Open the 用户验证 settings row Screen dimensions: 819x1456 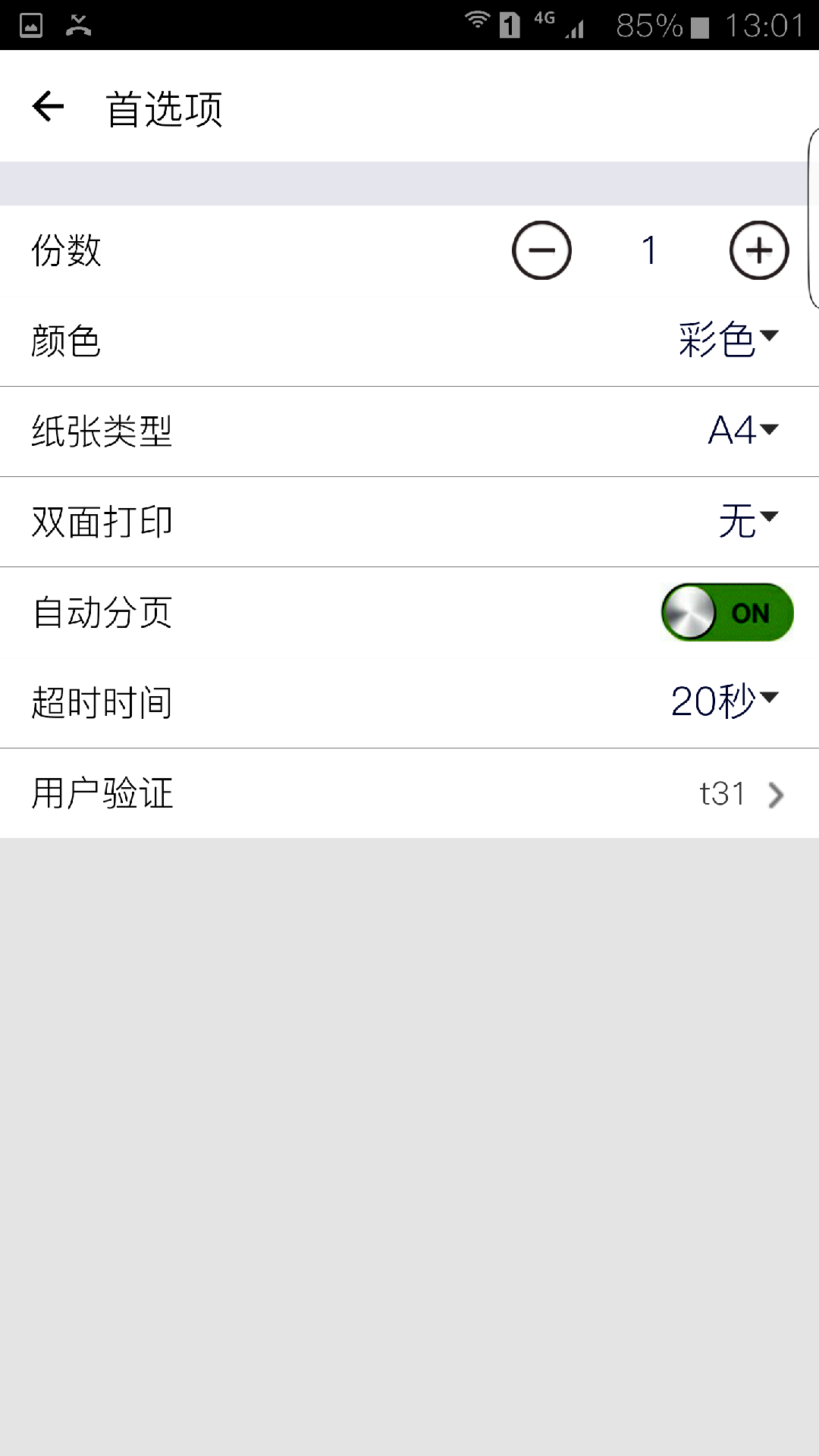point(409,793)
